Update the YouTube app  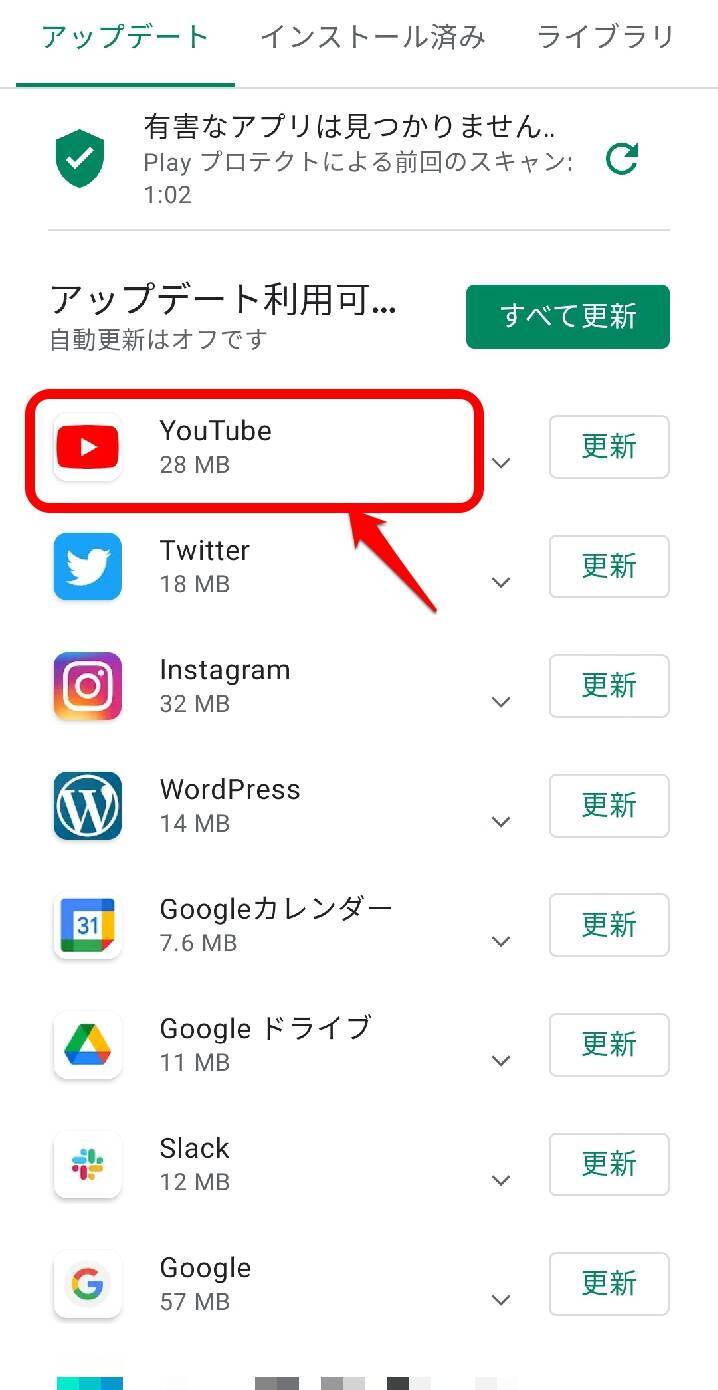click(x=608, y=447)
